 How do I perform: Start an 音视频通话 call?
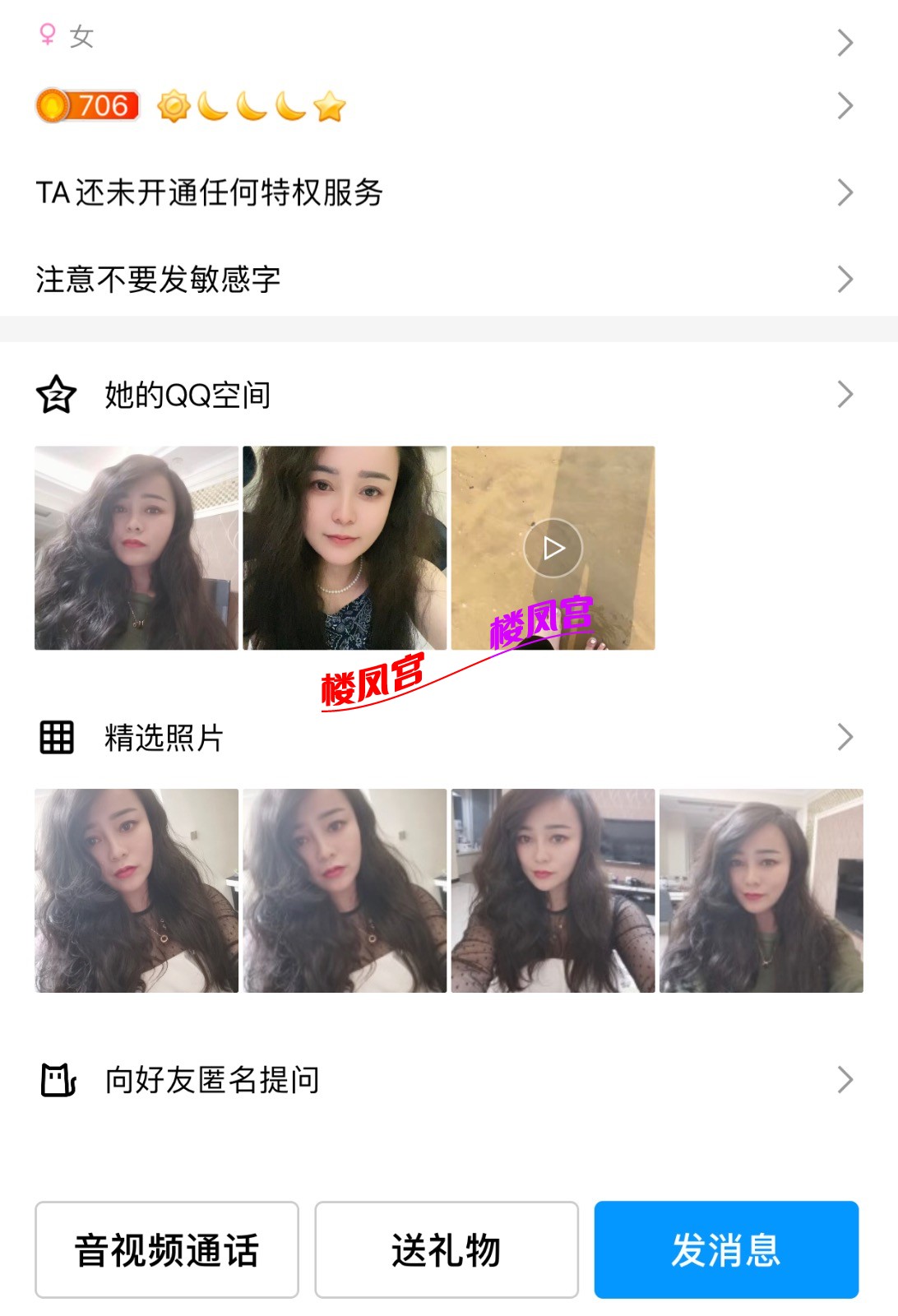167,1250
